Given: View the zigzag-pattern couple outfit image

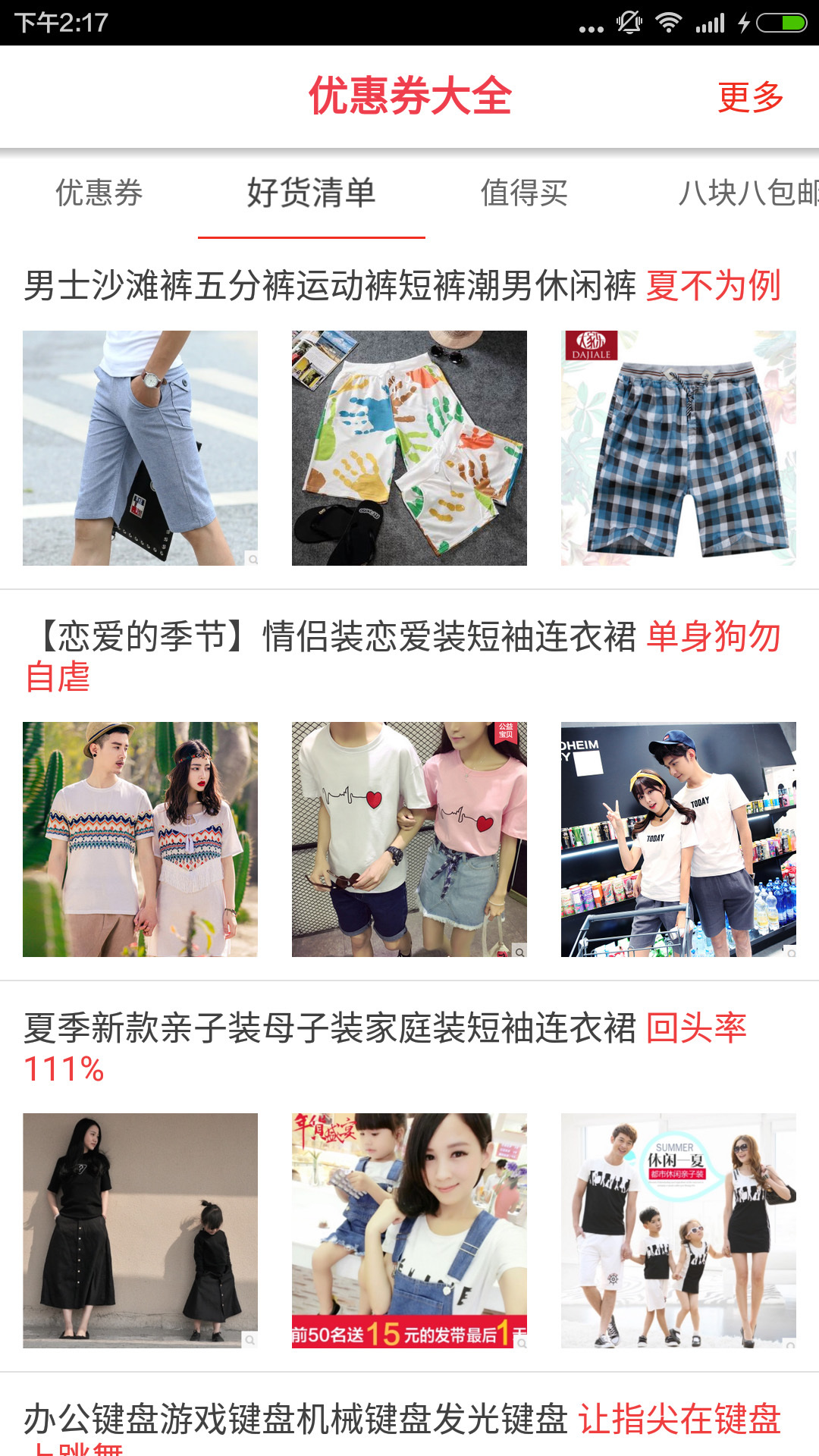Looking at the screenshot, I should pyautogui.click(x=140, y=839).
